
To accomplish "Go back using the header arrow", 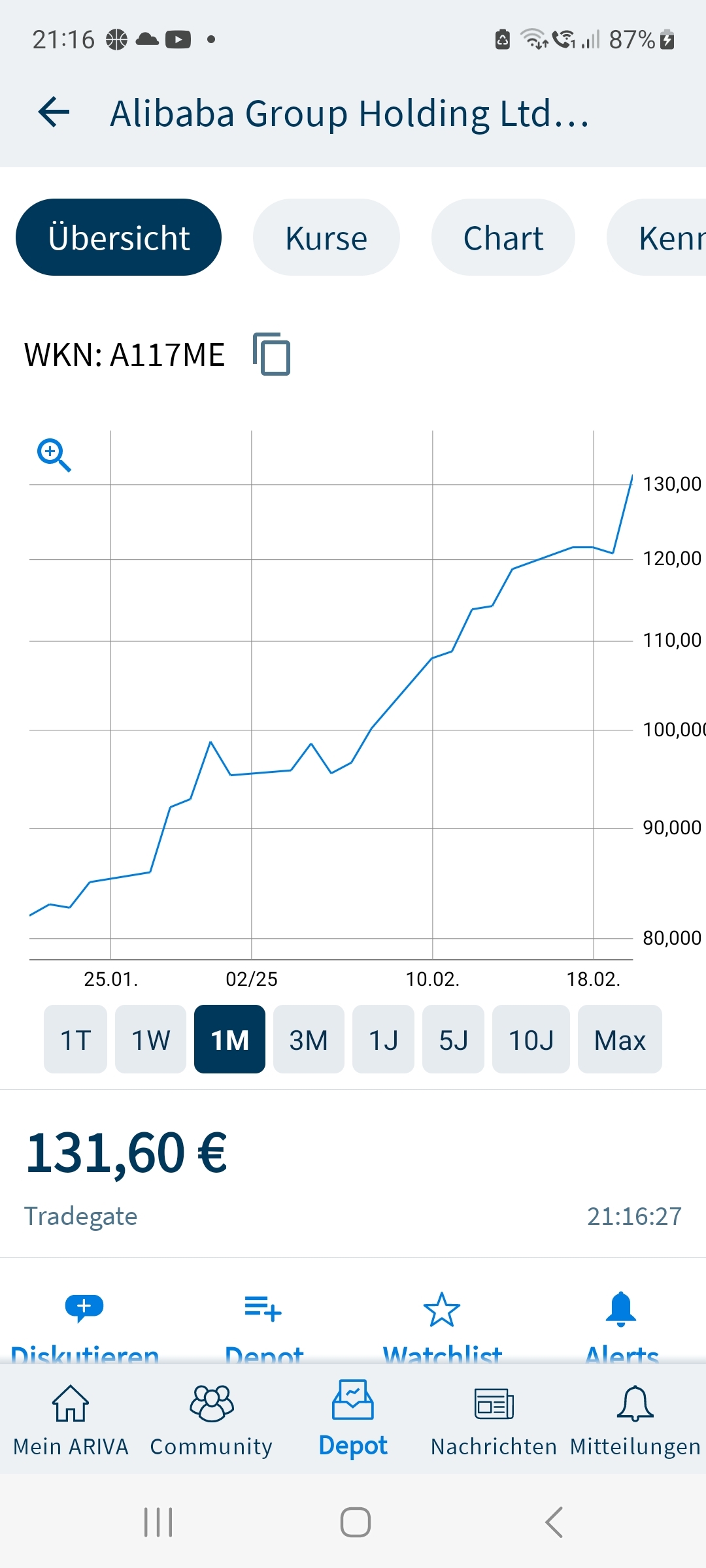I will [54, 112].
